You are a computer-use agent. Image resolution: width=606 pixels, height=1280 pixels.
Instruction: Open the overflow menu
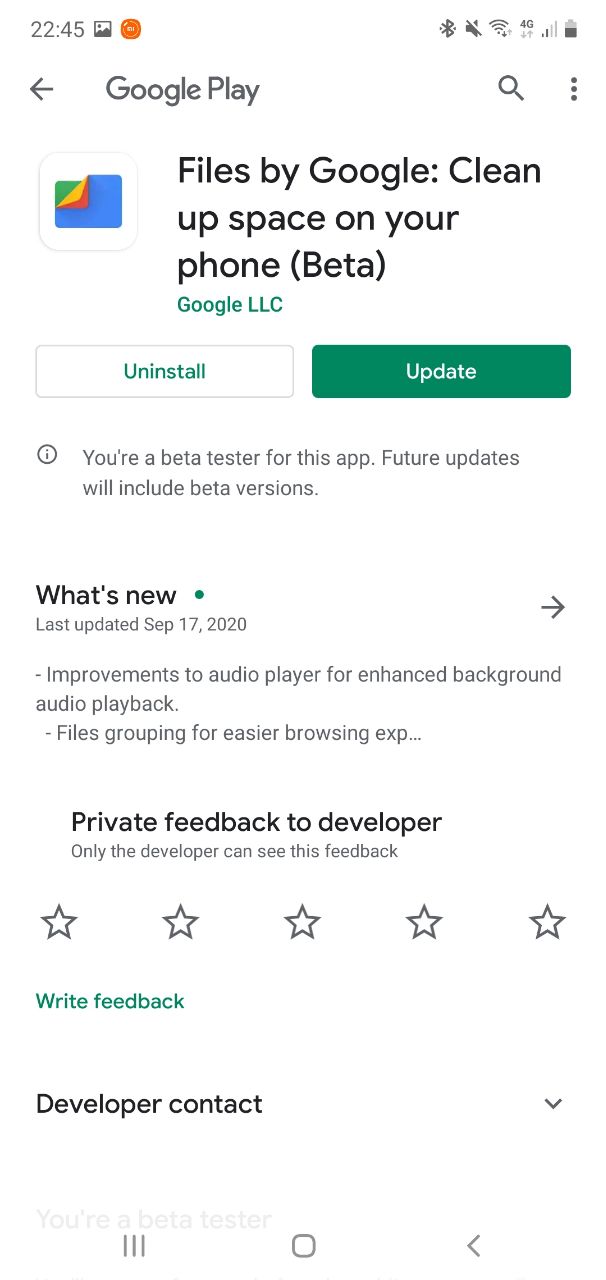click(x=573, y=89)
